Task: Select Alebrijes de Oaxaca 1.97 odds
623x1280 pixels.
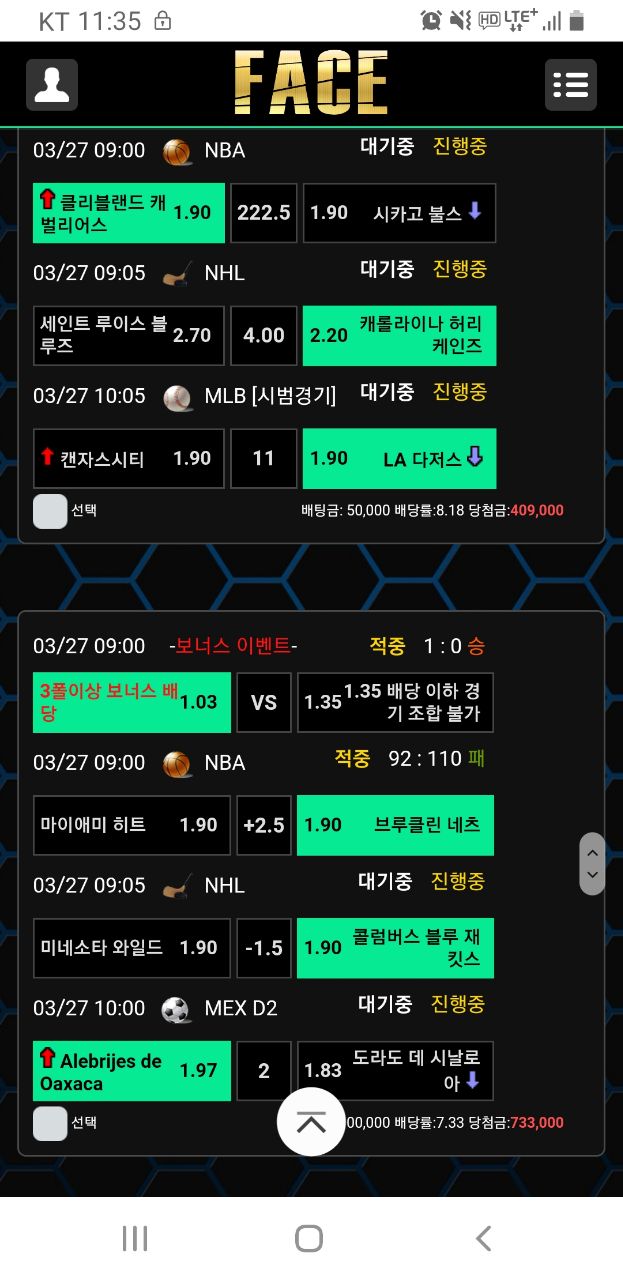Action: click(x=132, y=1071)
